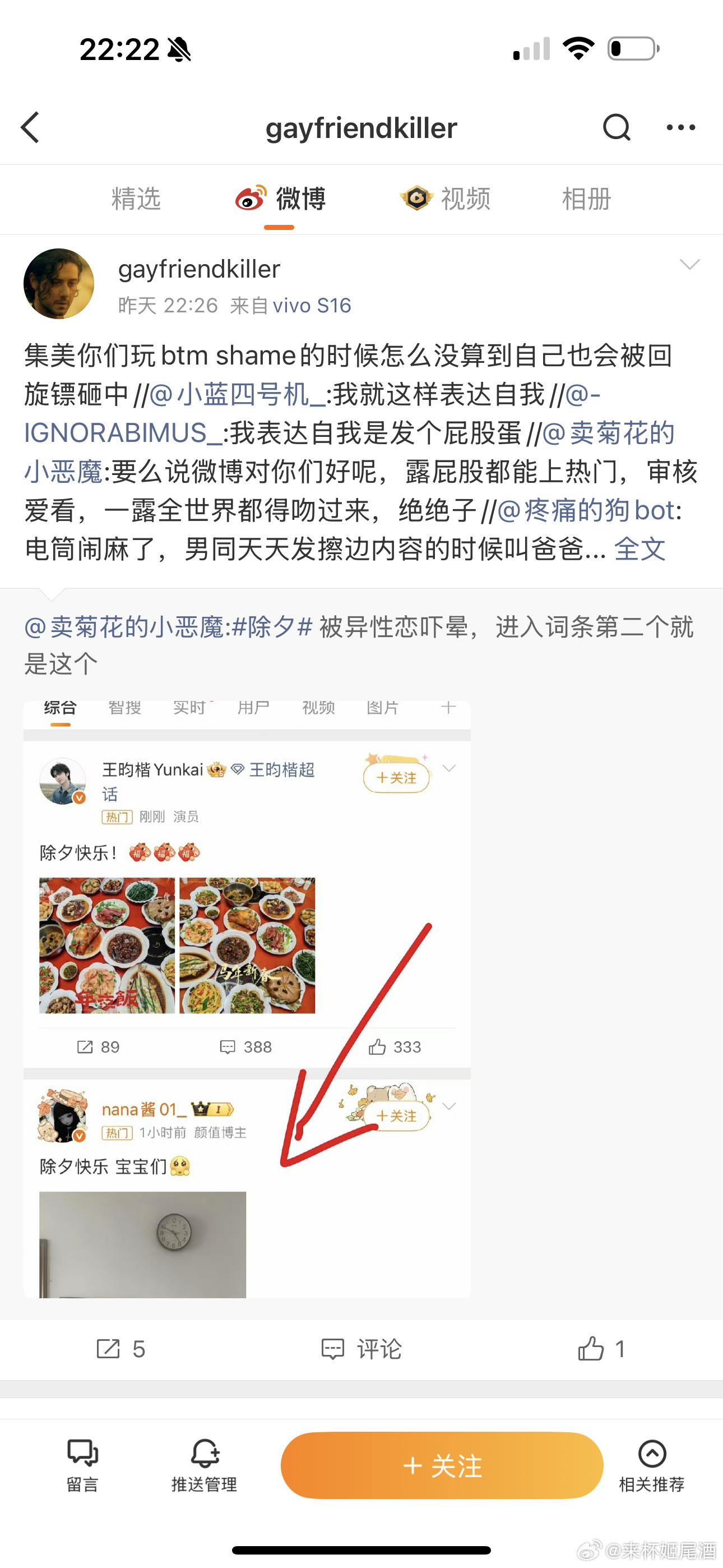This screenshot has height=1568, width=723.
Task: Switch to the 精选 tab
Action: 136,199
